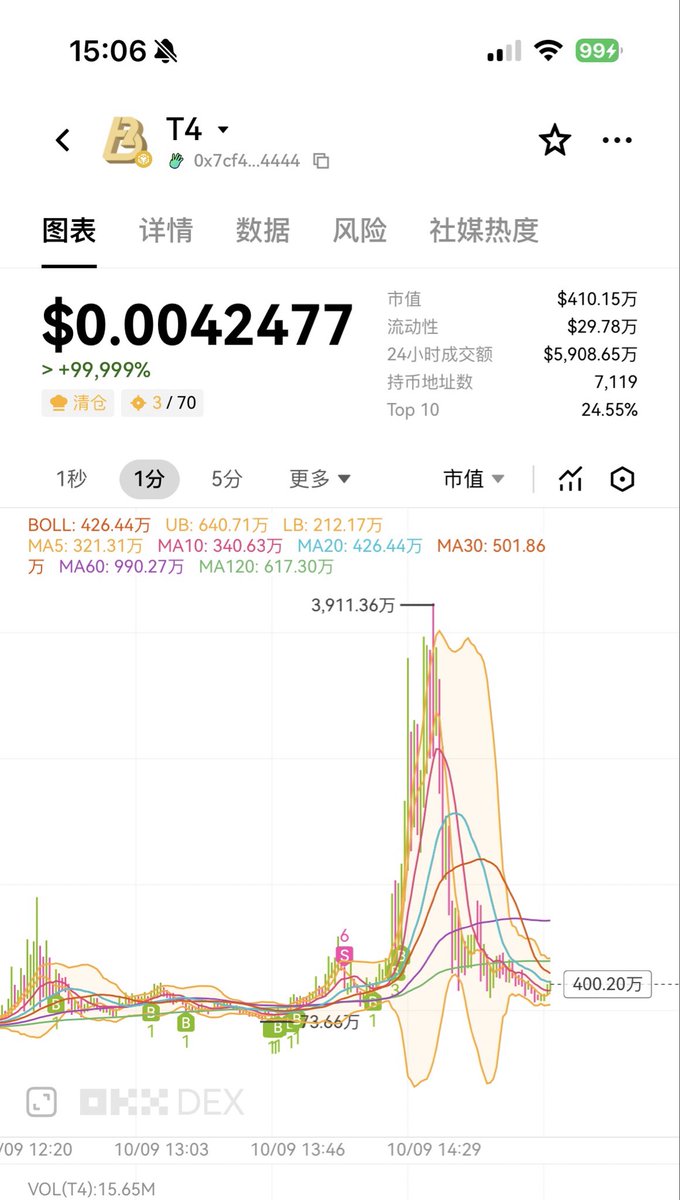The width and height of the screenshot is (680, 1200).
Task: Open the chart indicators icon
Action: [571, 479]
